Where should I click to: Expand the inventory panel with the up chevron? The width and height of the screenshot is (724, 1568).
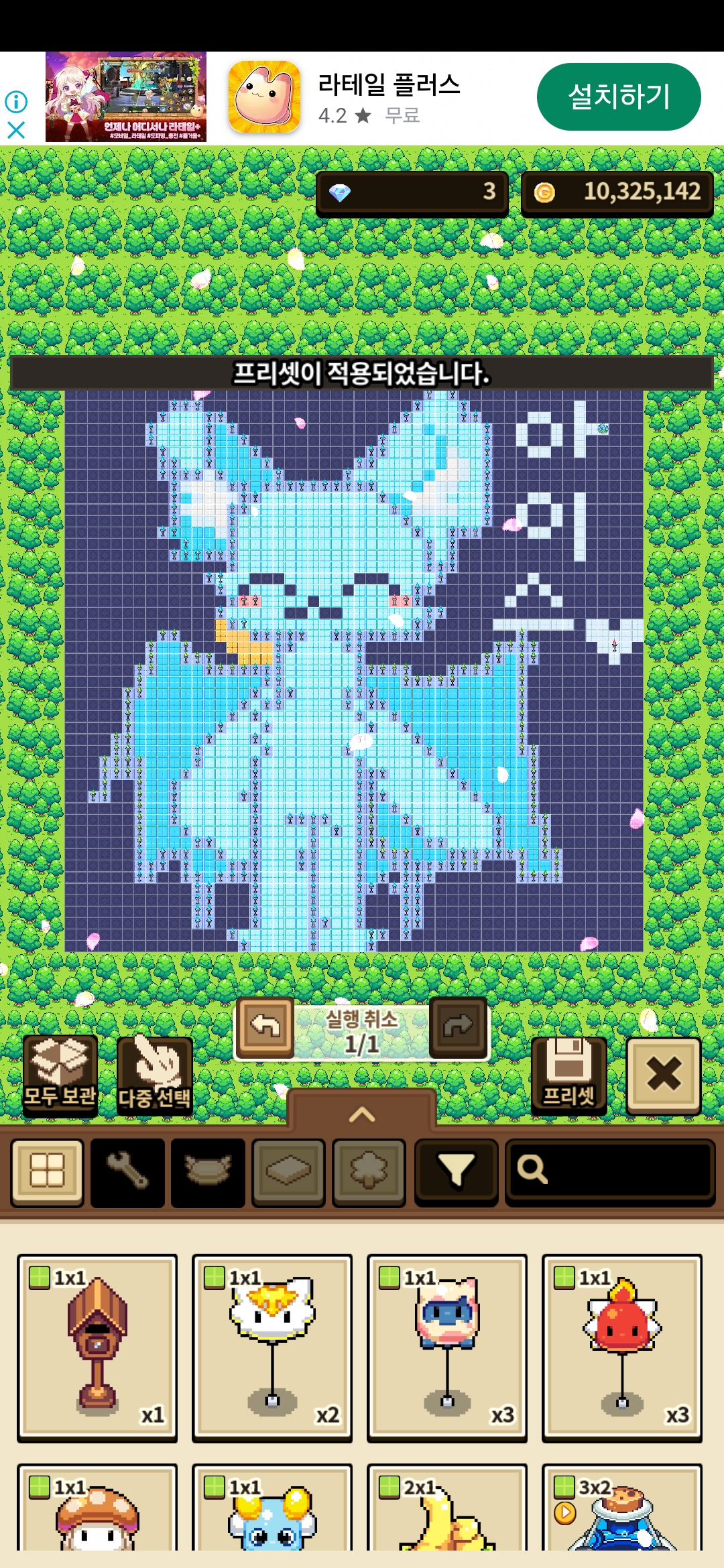click(362, 1114)
